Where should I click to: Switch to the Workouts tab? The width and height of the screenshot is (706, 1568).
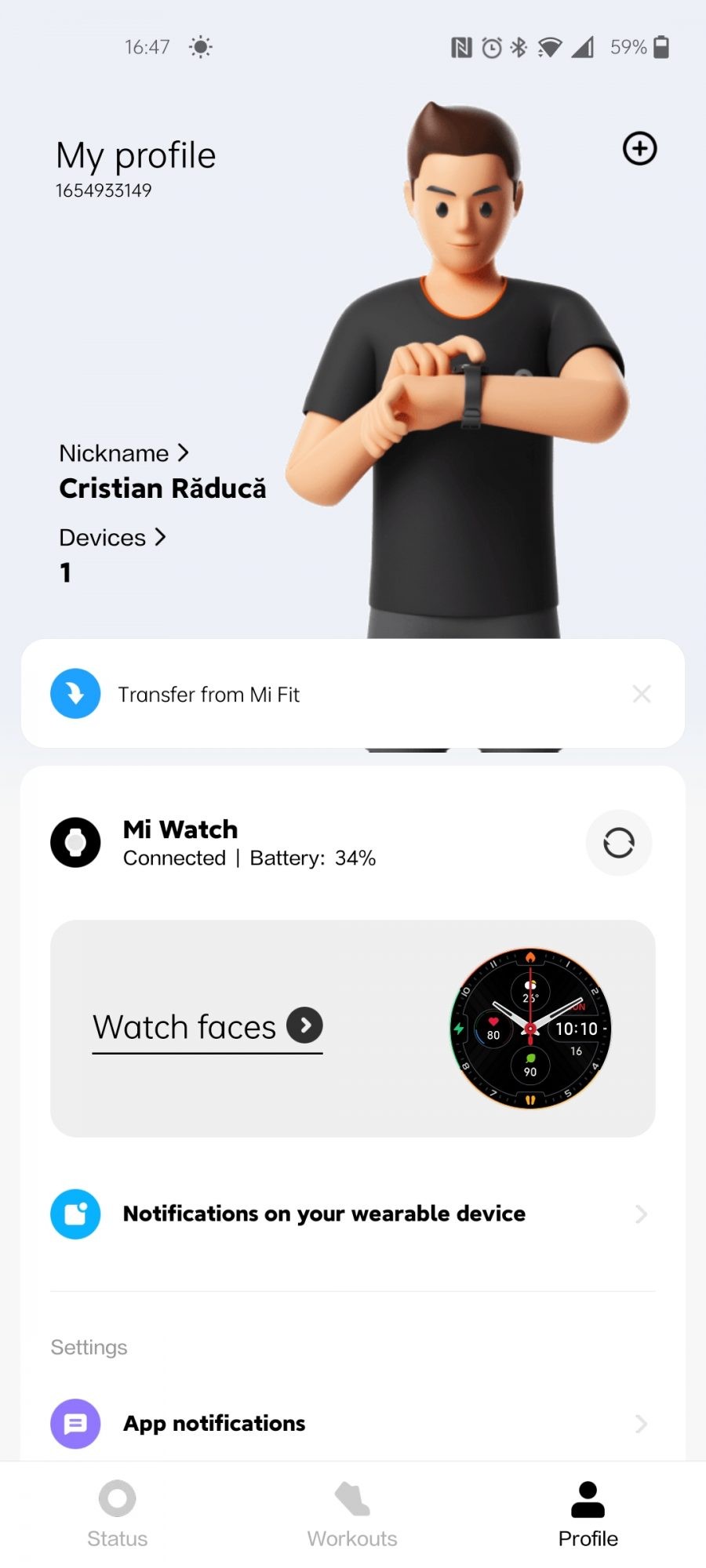[x=352, y=1514]
